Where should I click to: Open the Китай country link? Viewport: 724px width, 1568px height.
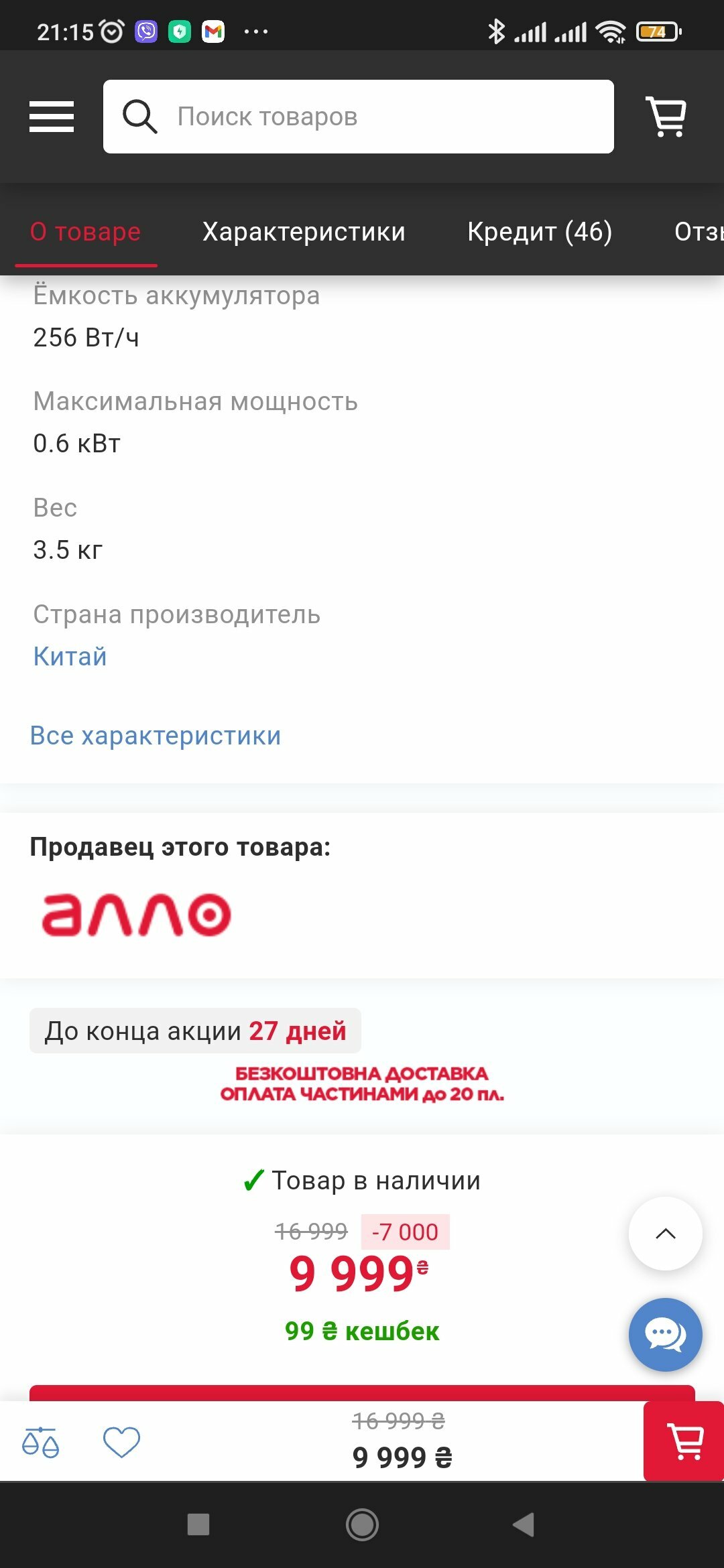click(x=70, y=656)
